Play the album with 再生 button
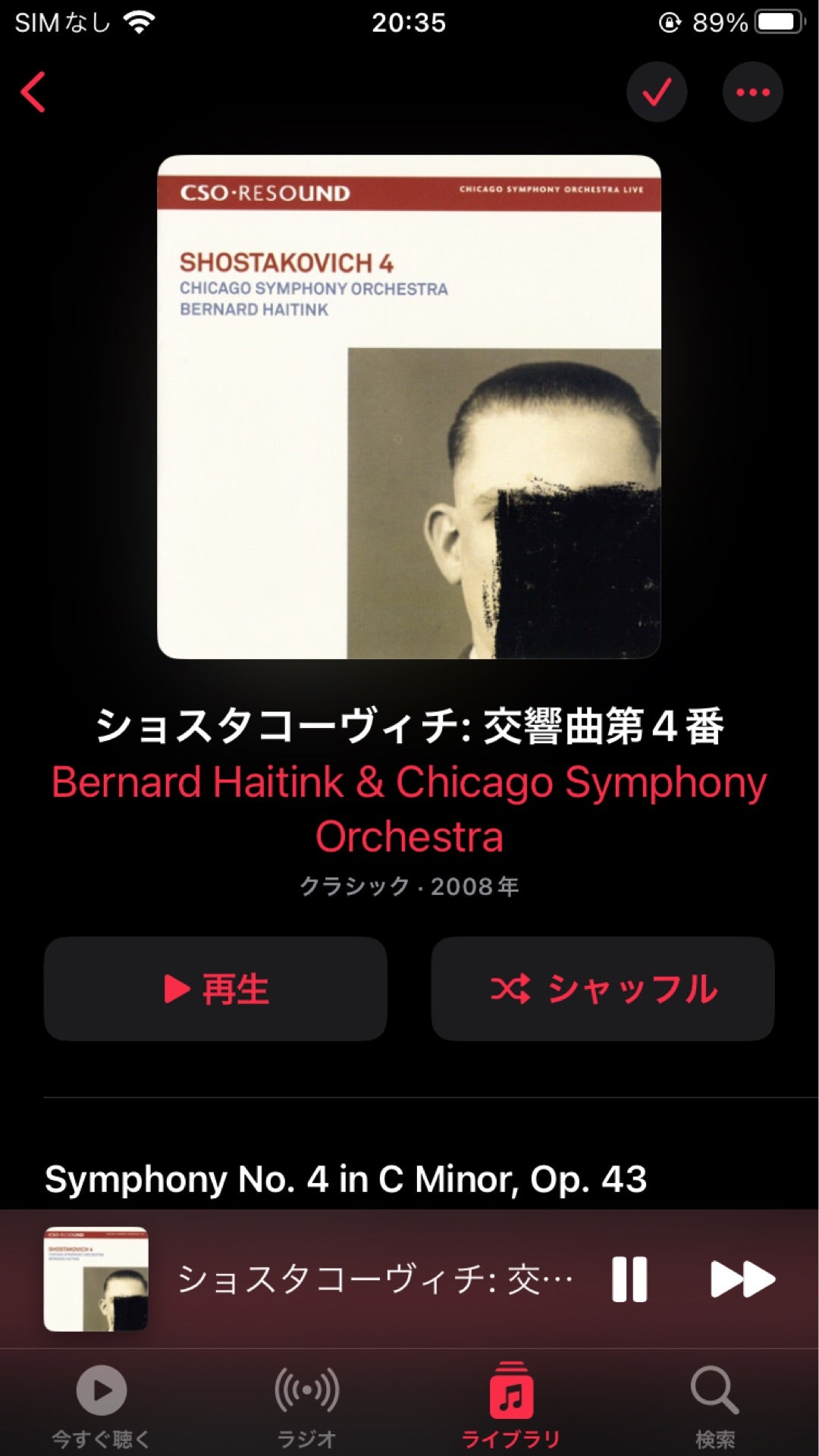Viewport: 819px width, 1456px height. (215, 989)
